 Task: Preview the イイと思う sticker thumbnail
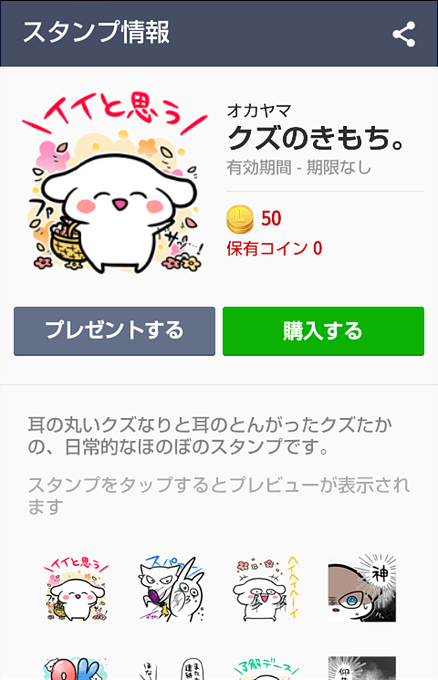tap(76, 588)
